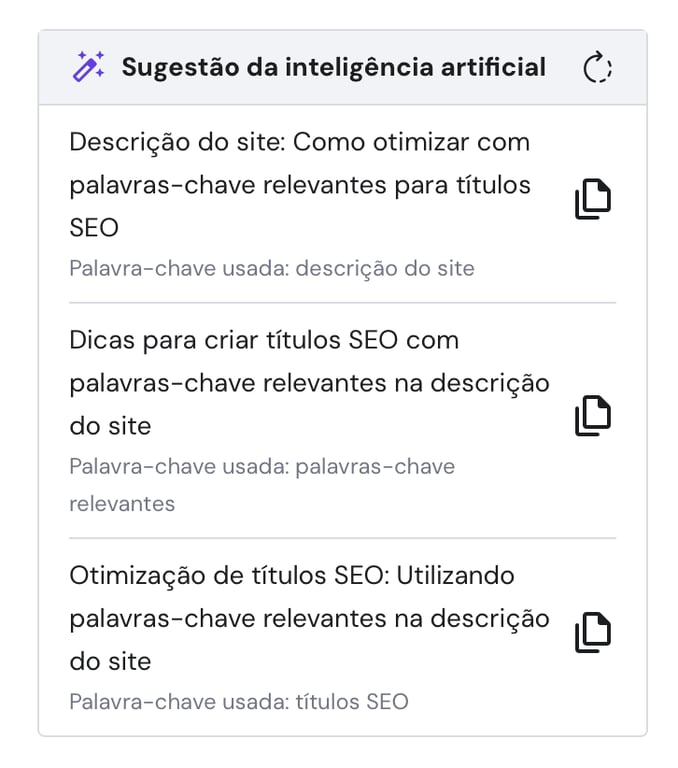
Task: Copy the 'Otimização de títulos SEO' suggestion
Action: click(x=592, y=633)
